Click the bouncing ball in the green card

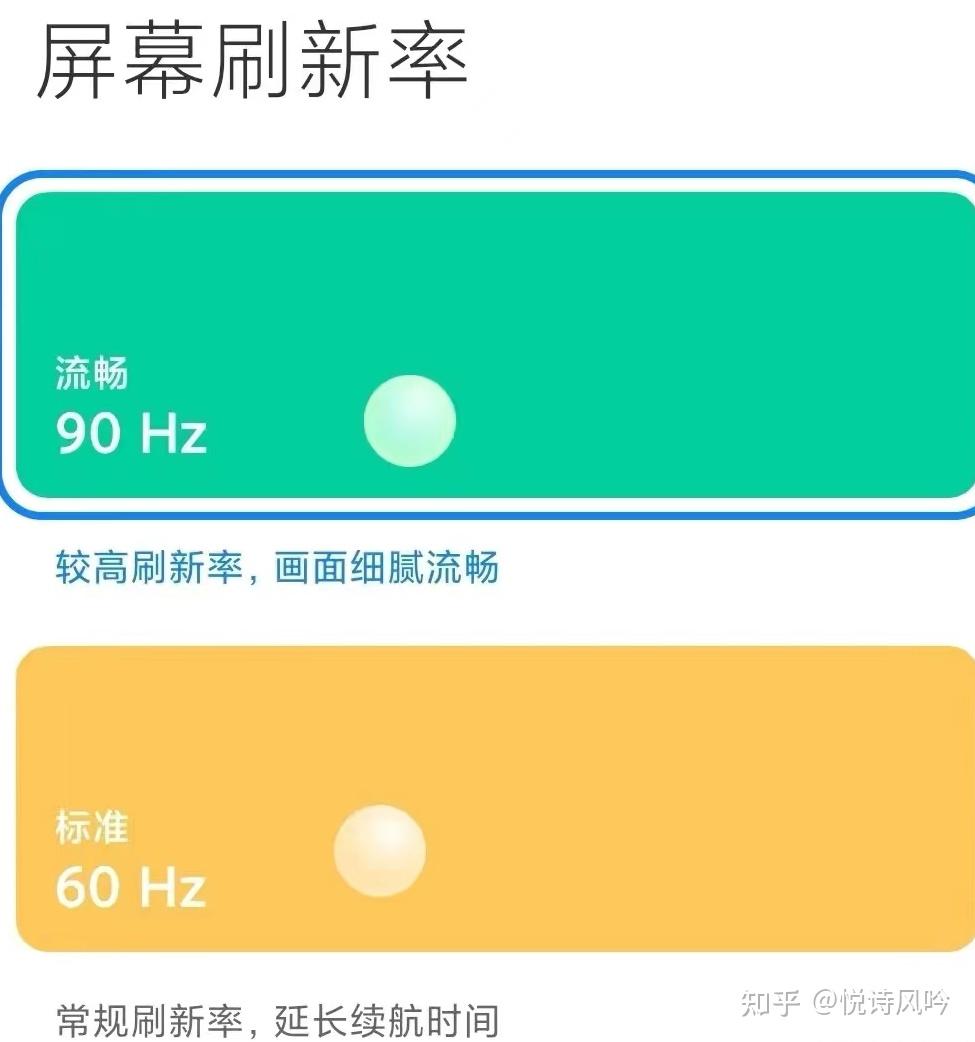[410, 420]
